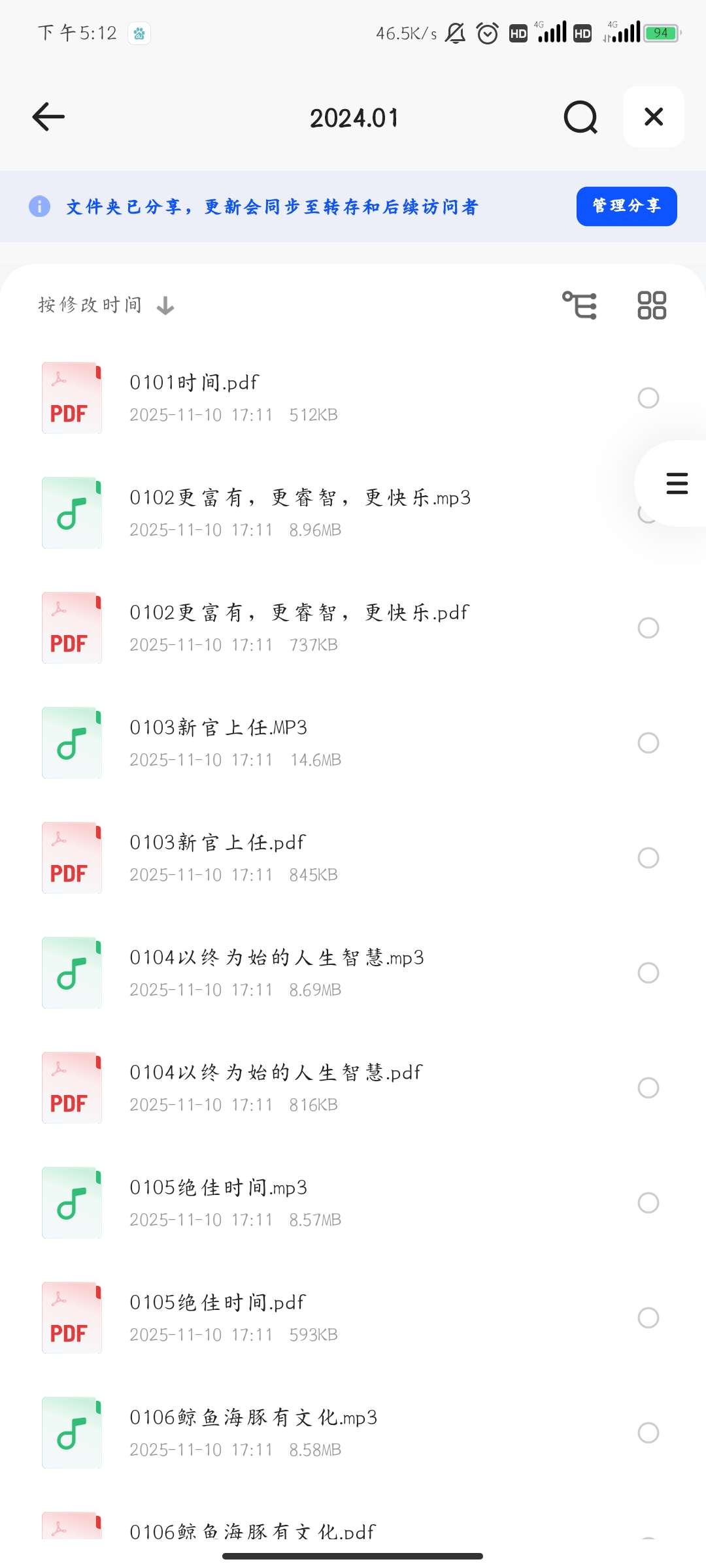Expand the floating hamburger side handle
706x1568 pixels.
point(676,483)
